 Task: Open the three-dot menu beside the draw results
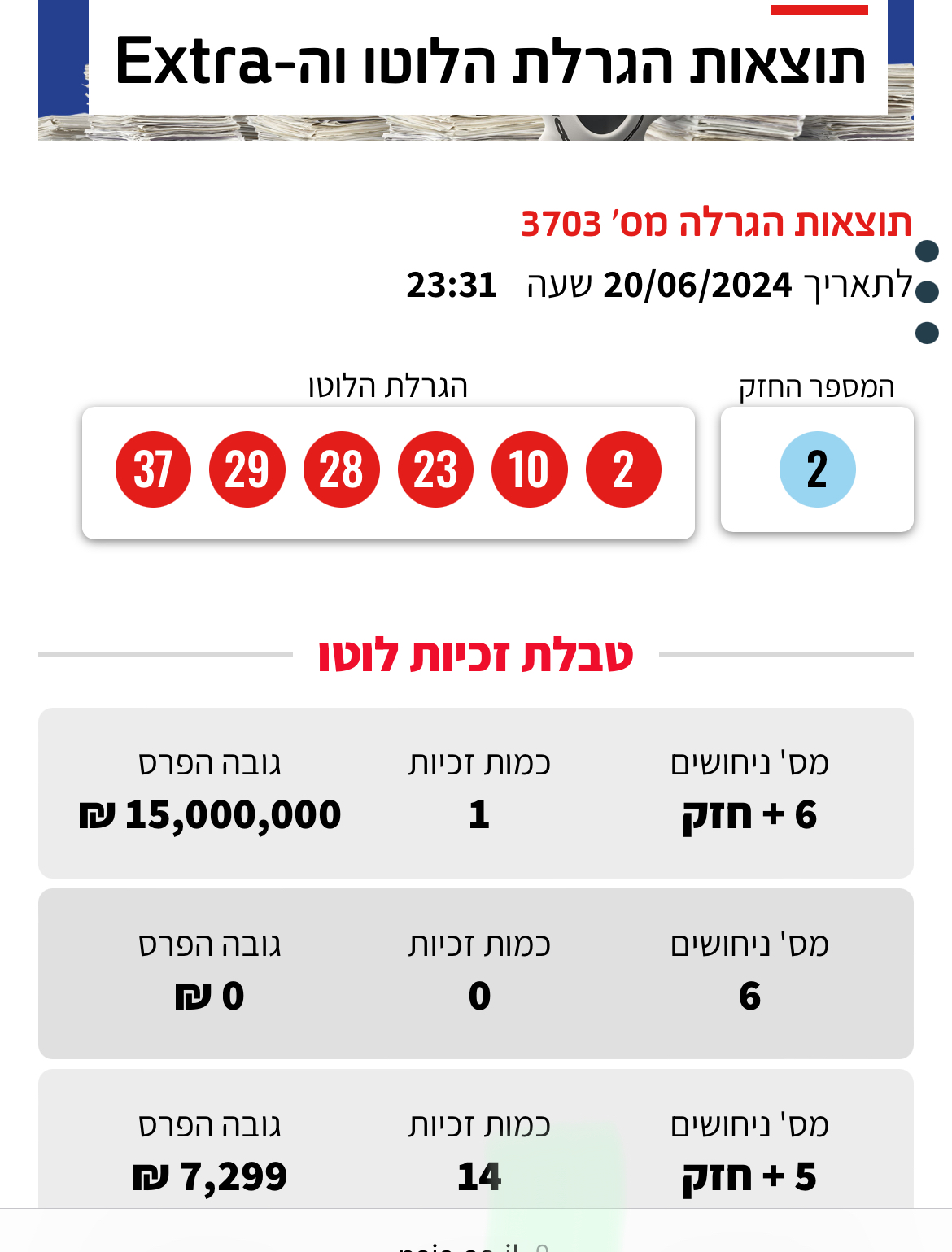click(927, 292)
